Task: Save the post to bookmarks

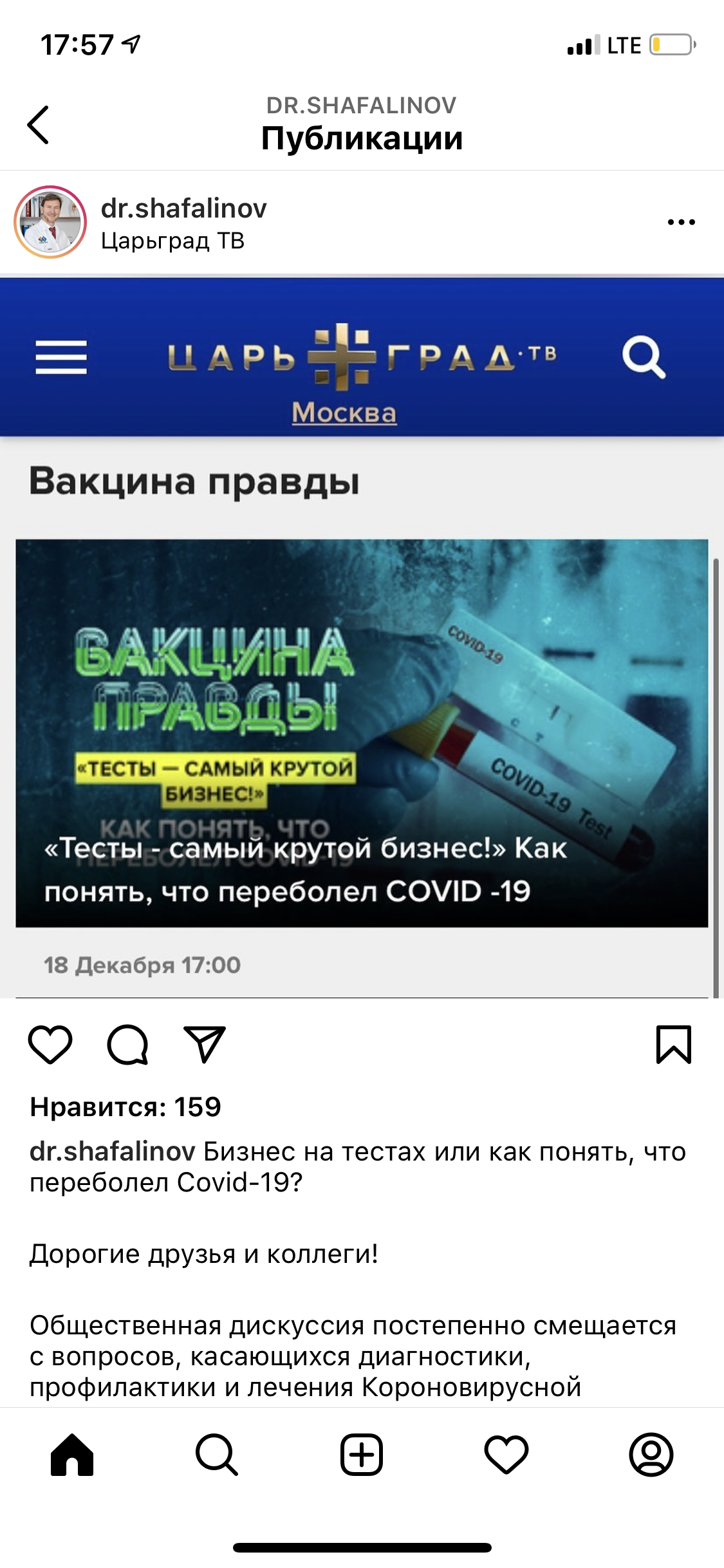Action: pyautogui.click(x=673, y=1044)
